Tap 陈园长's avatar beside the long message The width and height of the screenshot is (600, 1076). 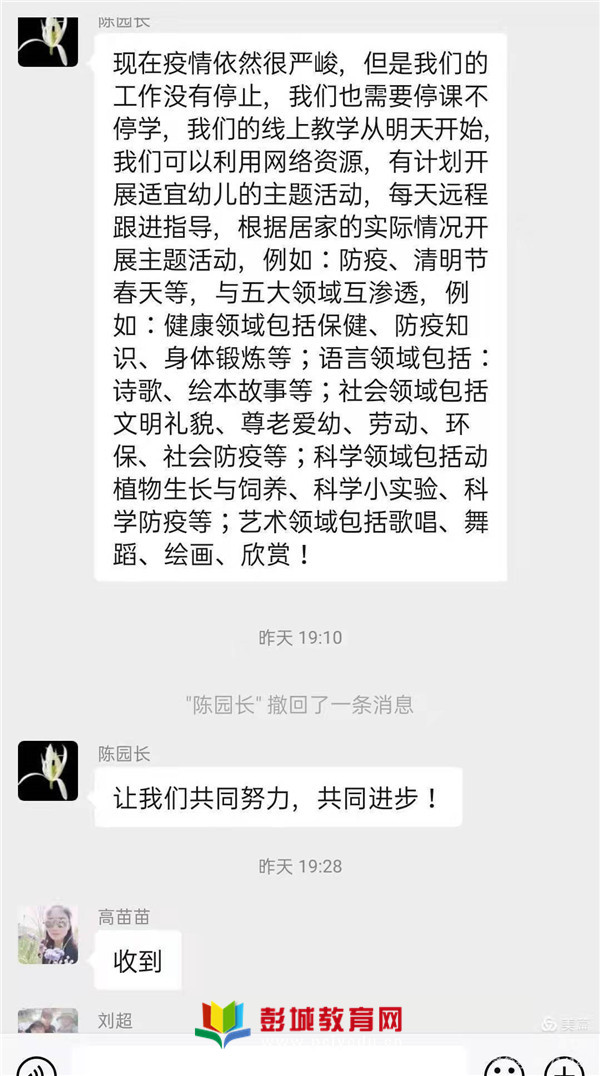(47, 40)
